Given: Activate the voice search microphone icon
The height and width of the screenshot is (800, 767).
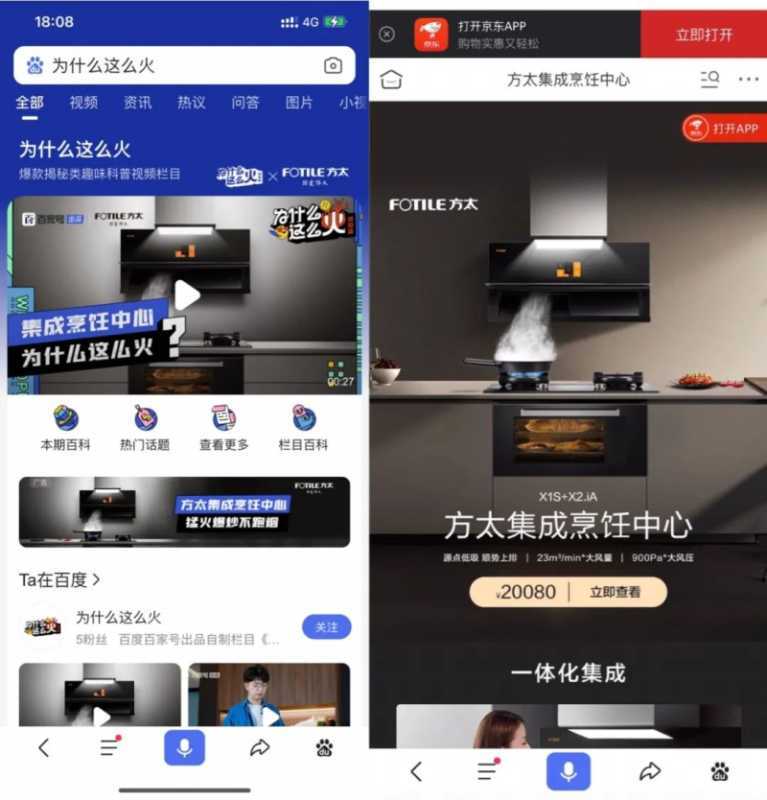Looking at the screenshot, I should (184, 745).
